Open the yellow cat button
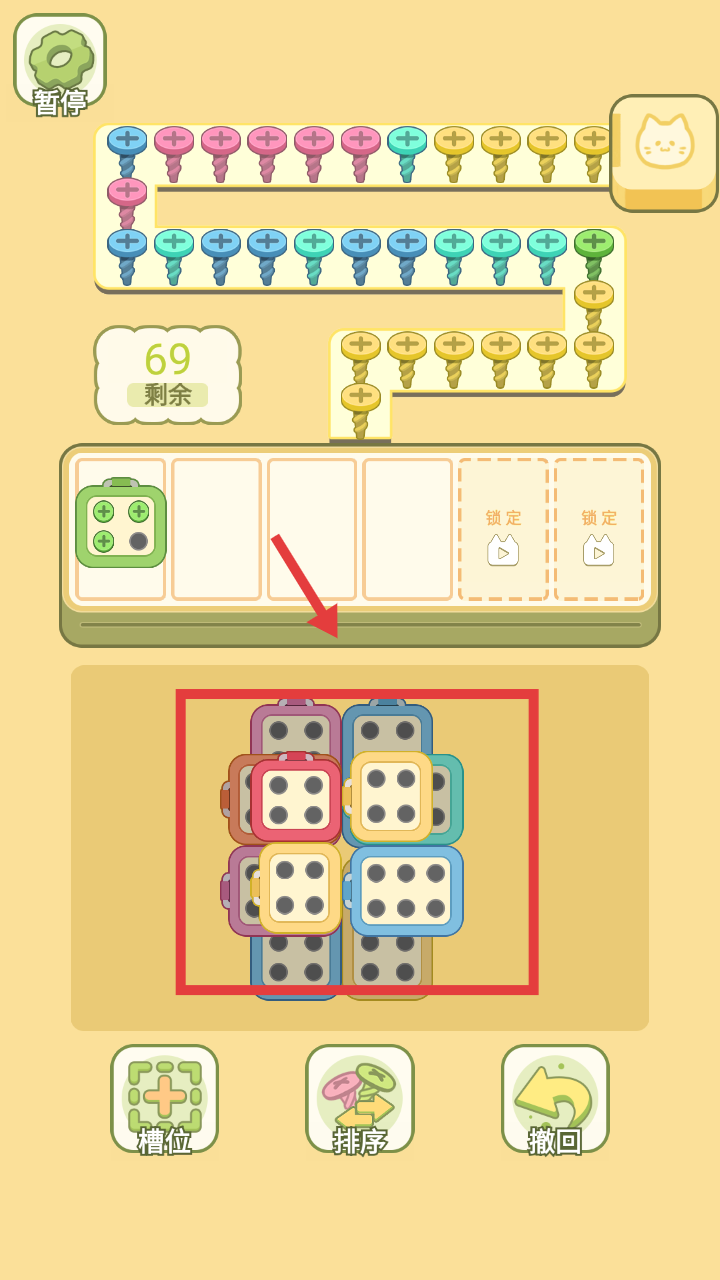The image size is (720, 1280). click(664, 153)
